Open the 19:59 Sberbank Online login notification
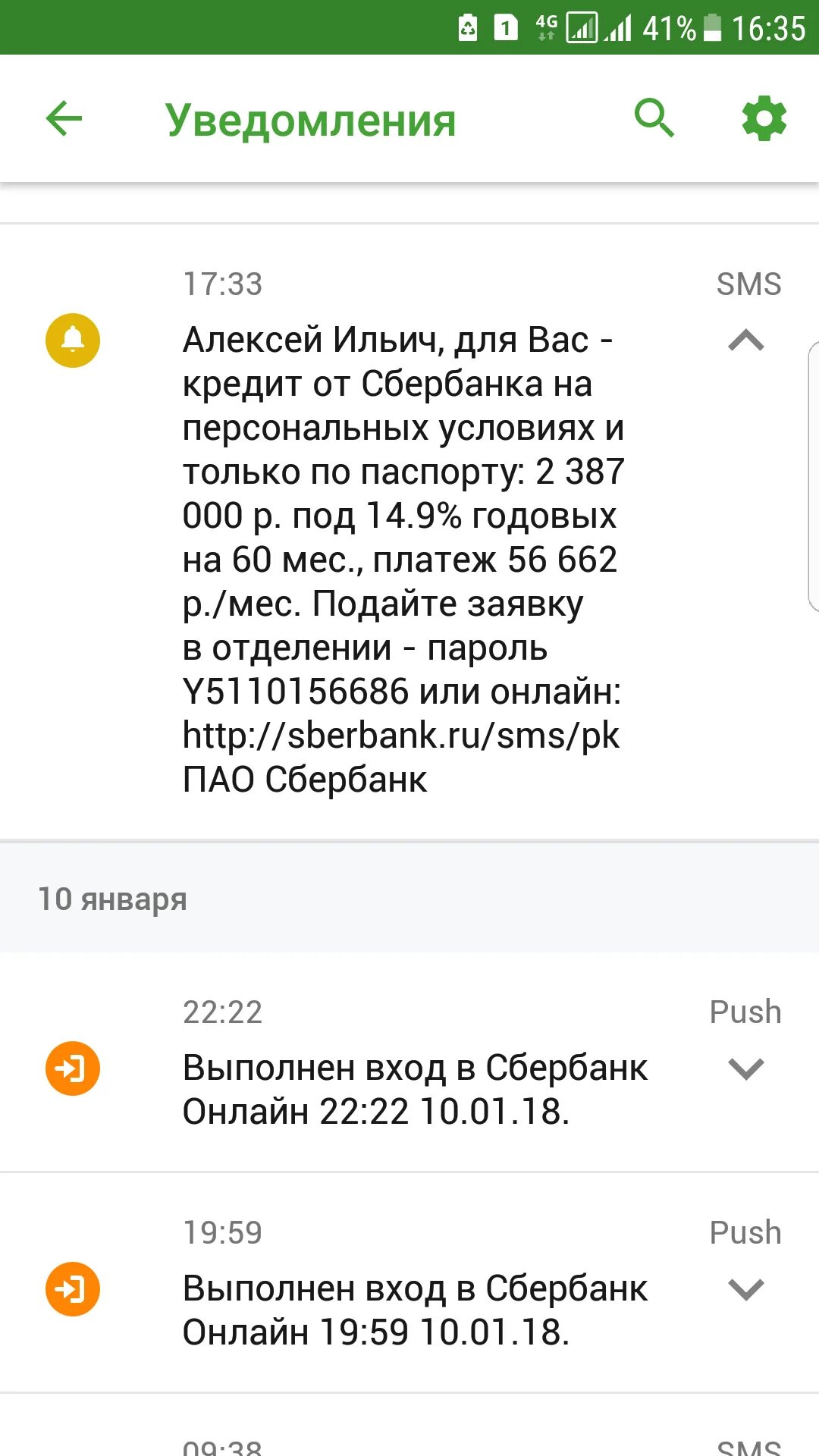Image resolution: width=819 pixels, height=1456 pixels. [x=409, y=1282]
